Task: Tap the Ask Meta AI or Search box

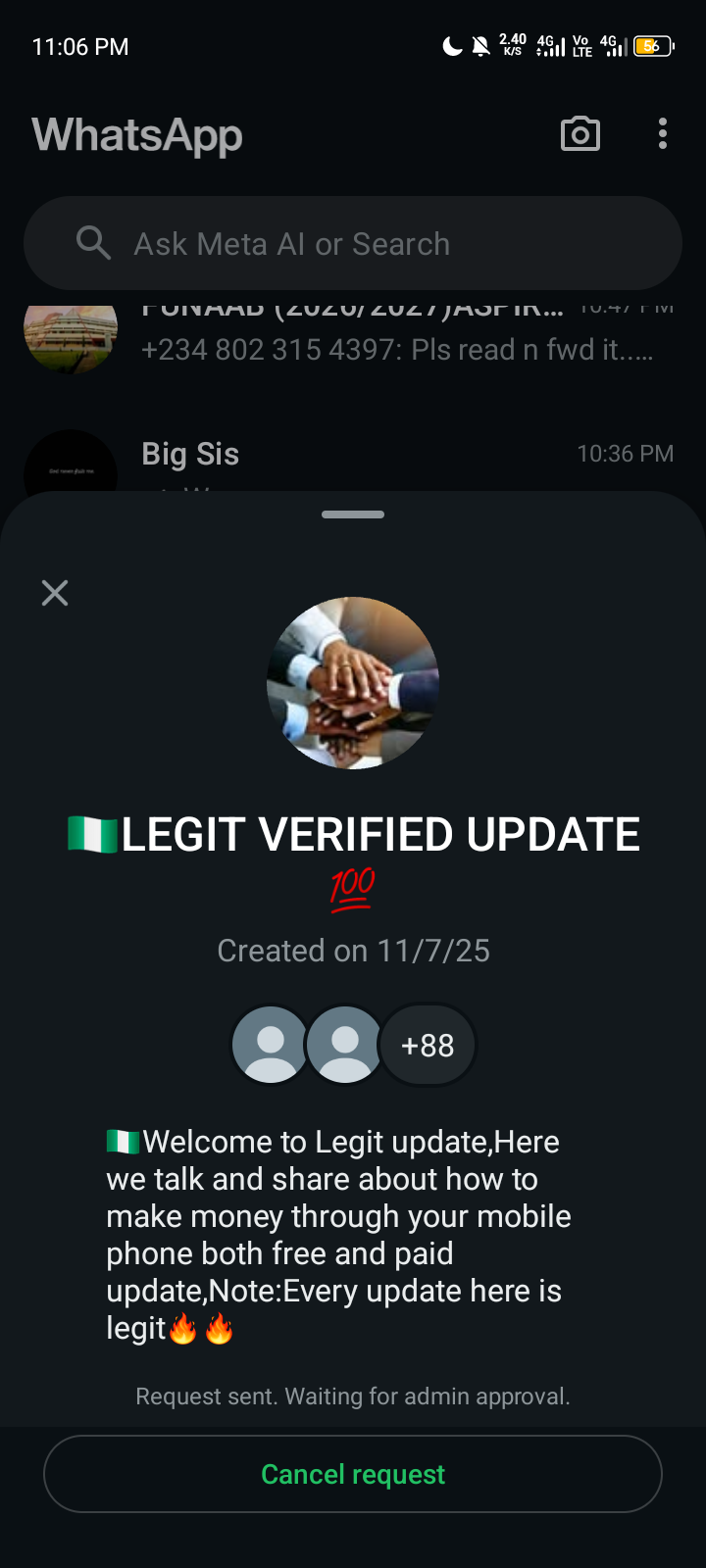Action: (x=353, y=244)
